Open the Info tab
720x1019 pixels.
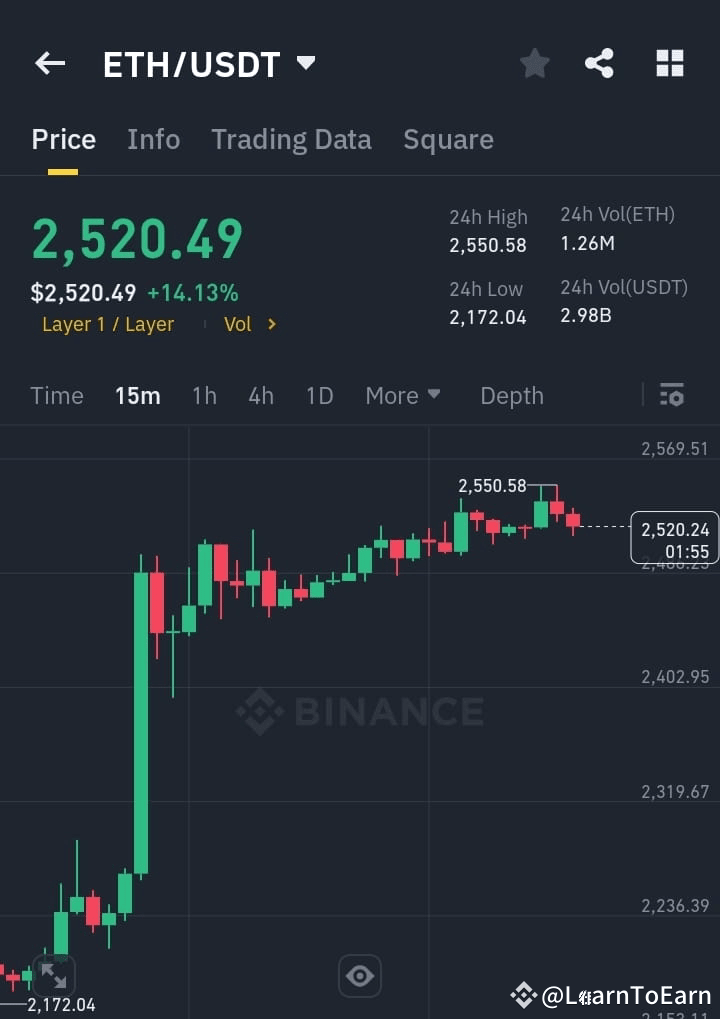point(153,139)
